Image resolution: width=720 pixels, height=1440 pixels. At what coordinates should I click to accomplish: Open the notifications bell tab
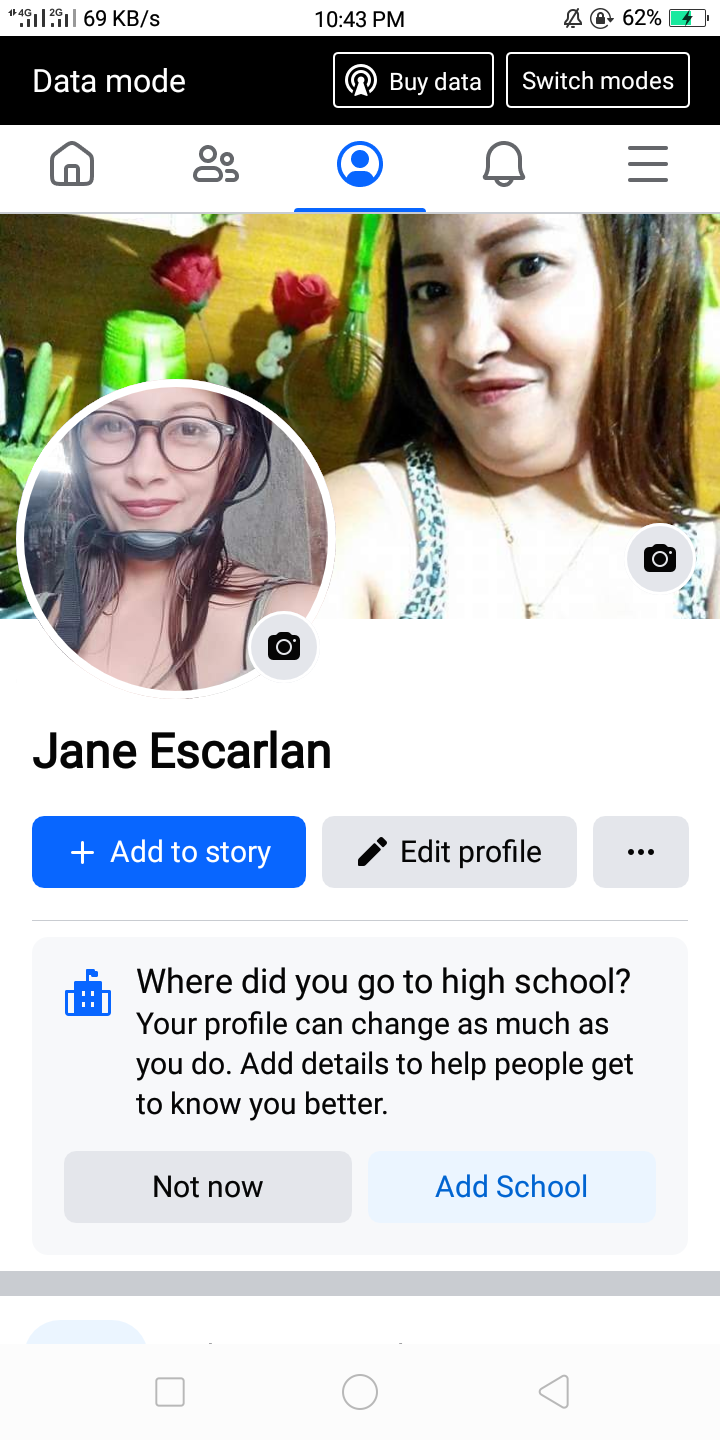pos(504,164)
